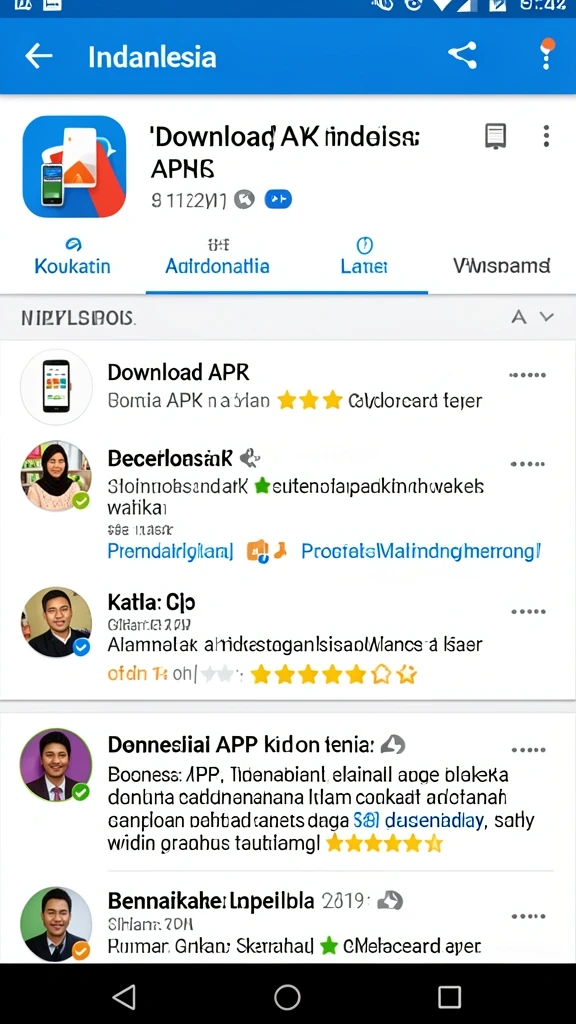Open more options for Bennaikake Lnpeilbla
This screenshot has height=1024, width=576.
click(x=528, y=916)
